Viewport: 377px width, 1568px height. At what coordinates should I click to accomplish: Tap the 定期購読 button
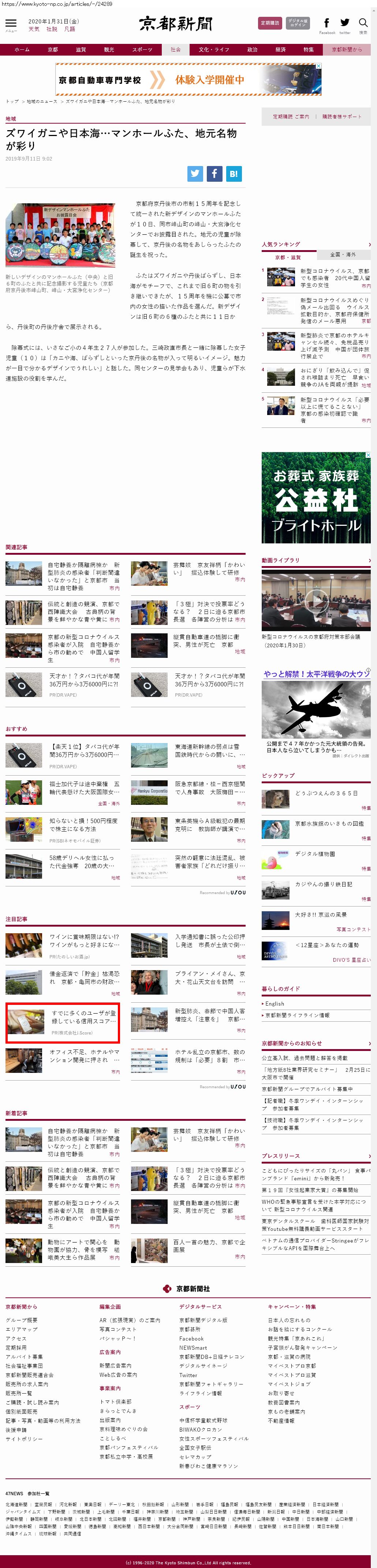point(270,23)
